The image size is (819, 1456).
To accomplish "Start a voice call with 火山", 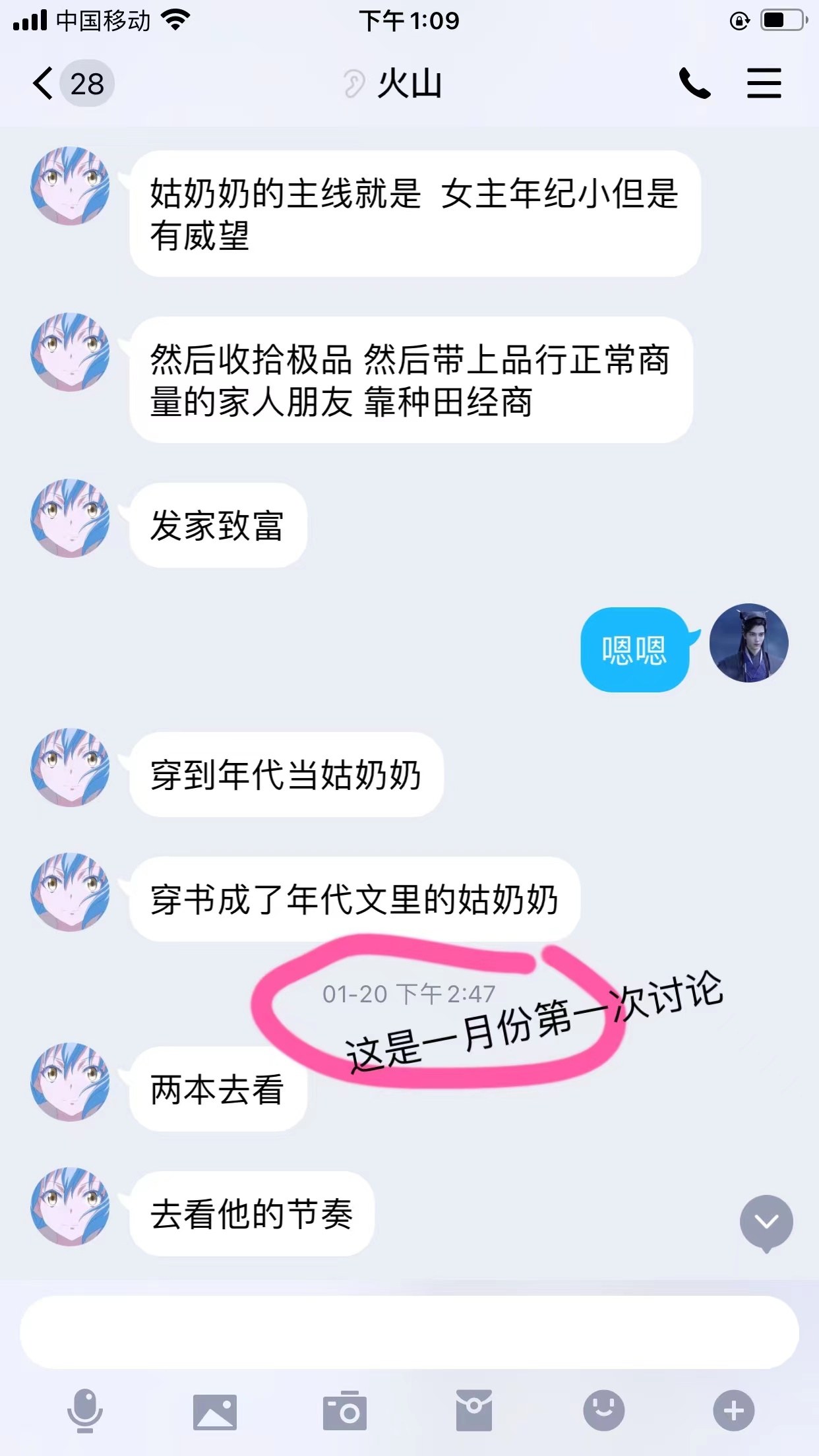I will click(x=694, y=84).
